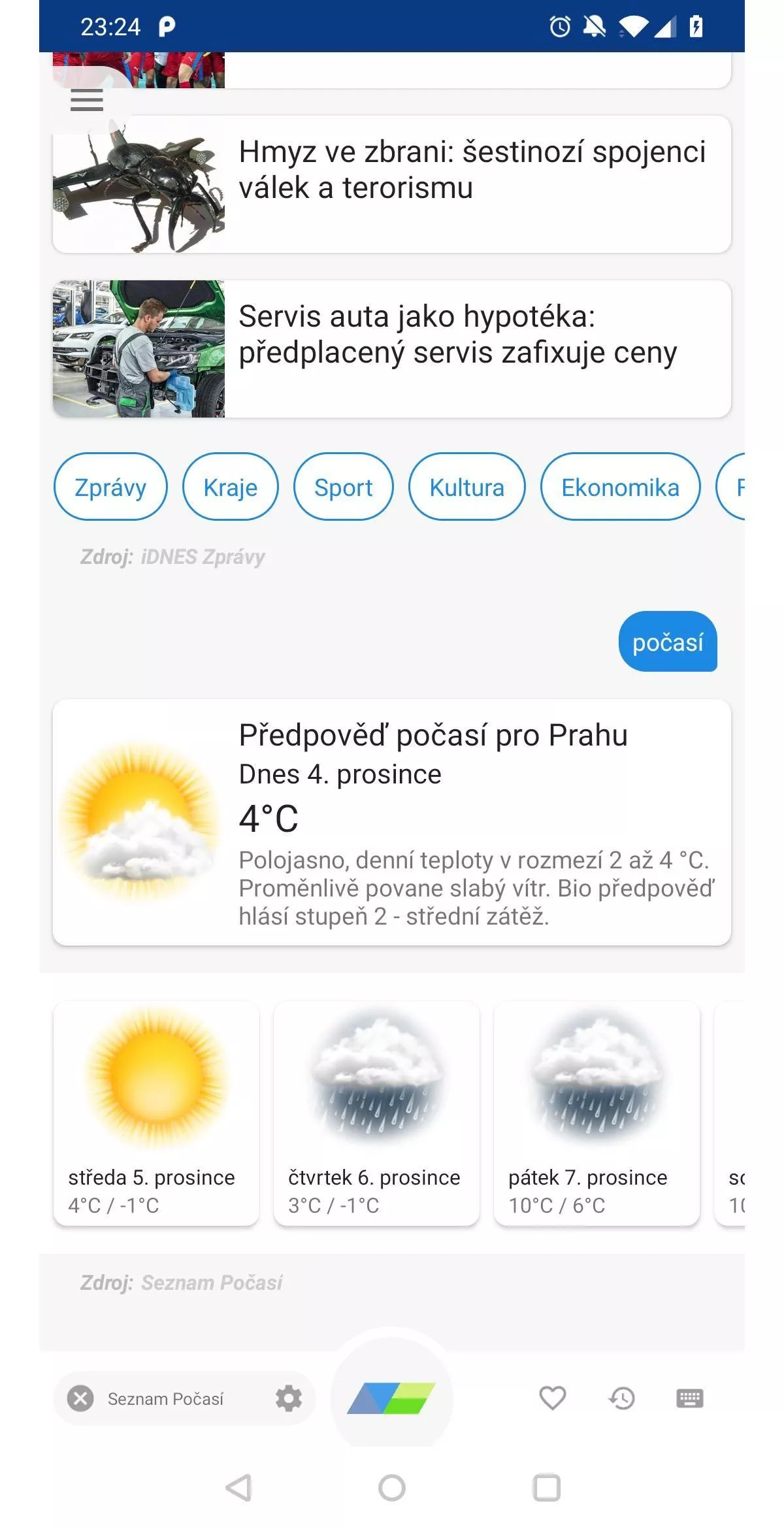This screenshot has width=784, height=1529.
Task: Open settings gear next to Seznam Počasí
Action: pos(289,1398)
